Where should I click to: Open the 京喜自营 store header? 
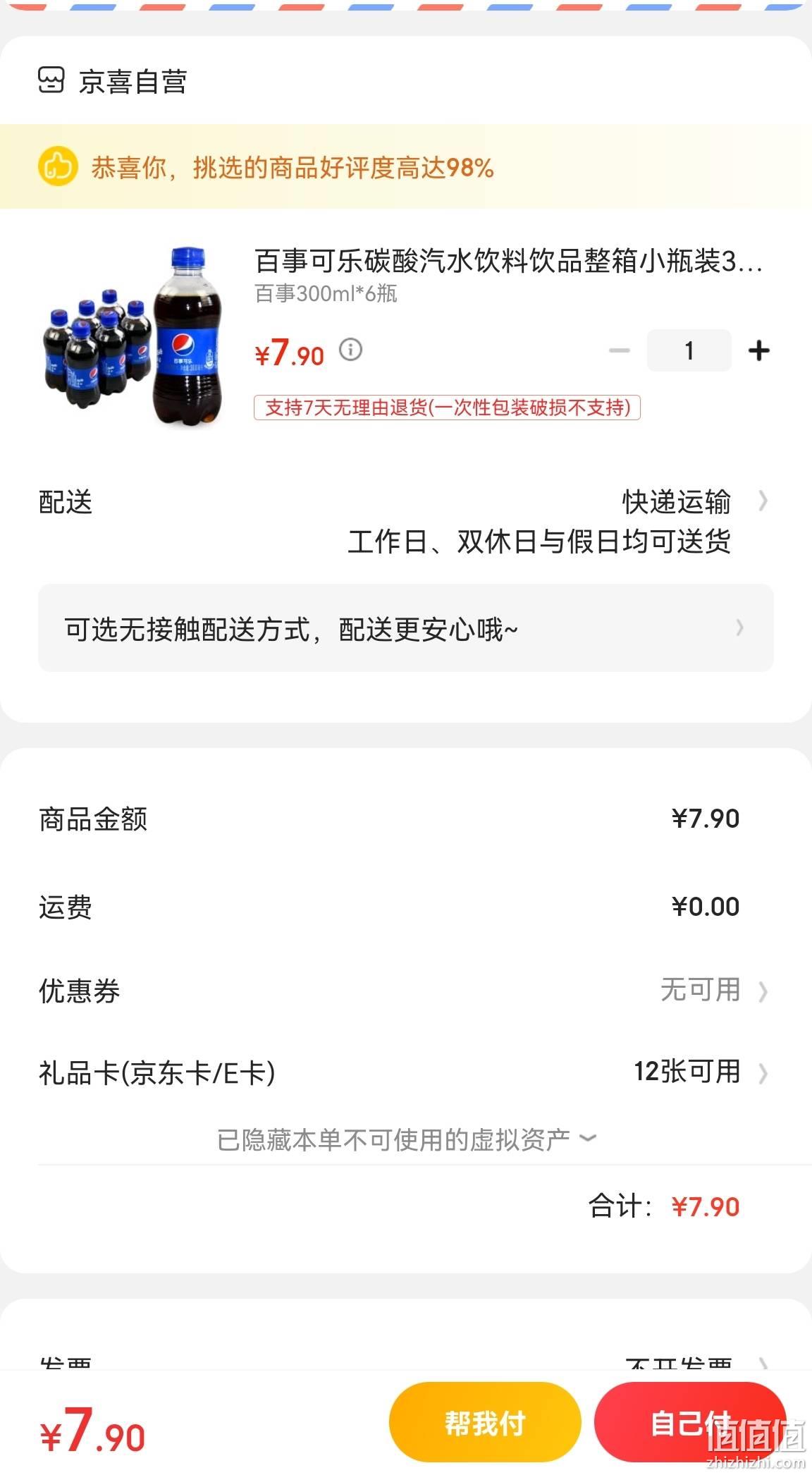(113, 81)
